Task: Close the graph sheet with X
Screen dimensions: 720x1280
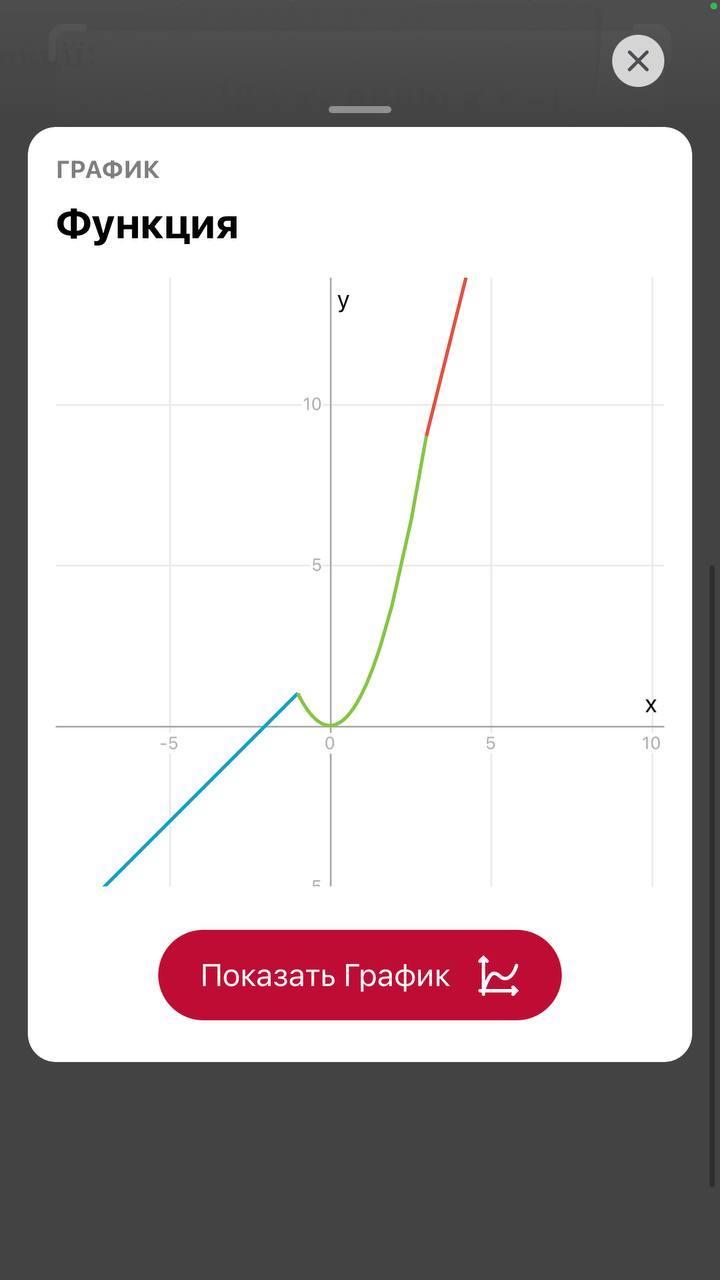Action: 638,61
